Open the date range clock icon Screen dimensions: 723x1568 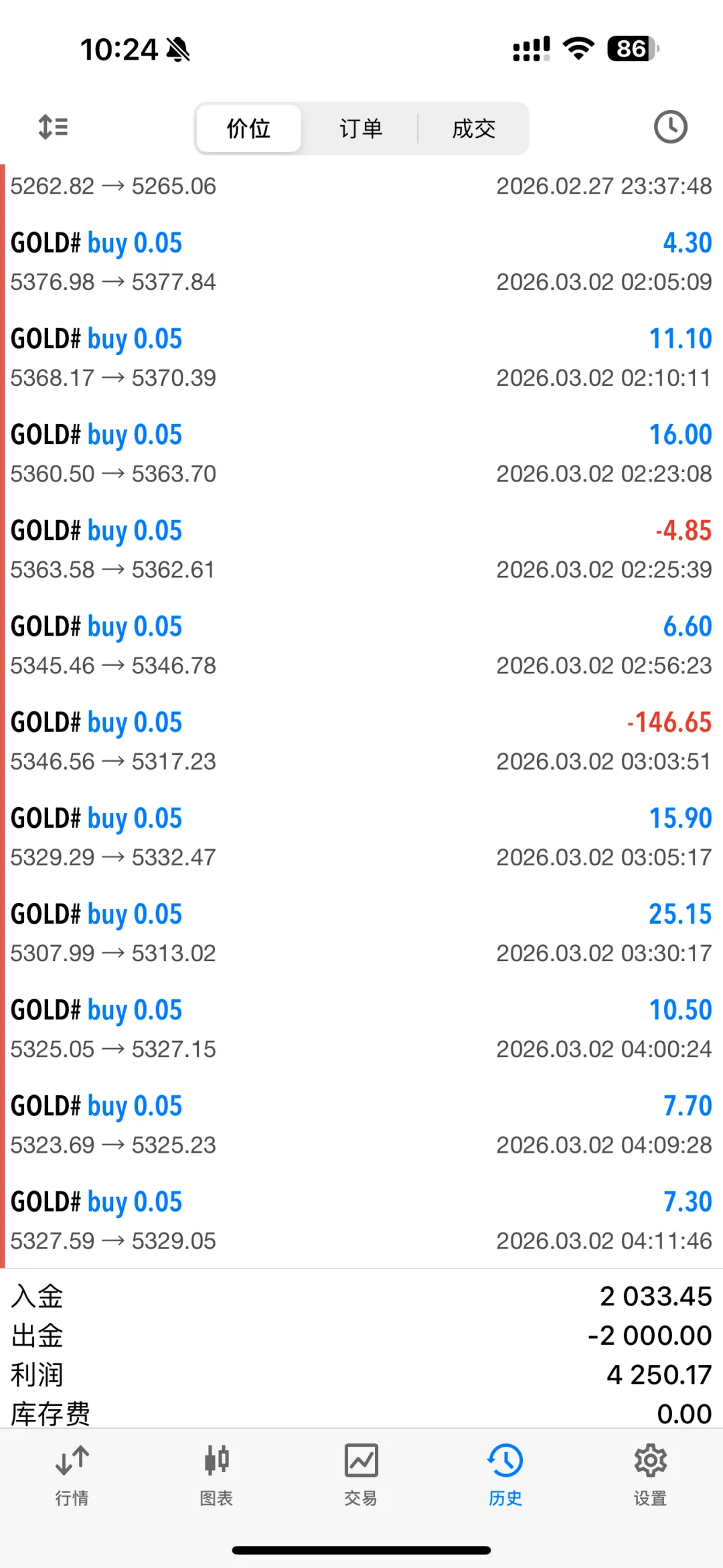(670, 127)
